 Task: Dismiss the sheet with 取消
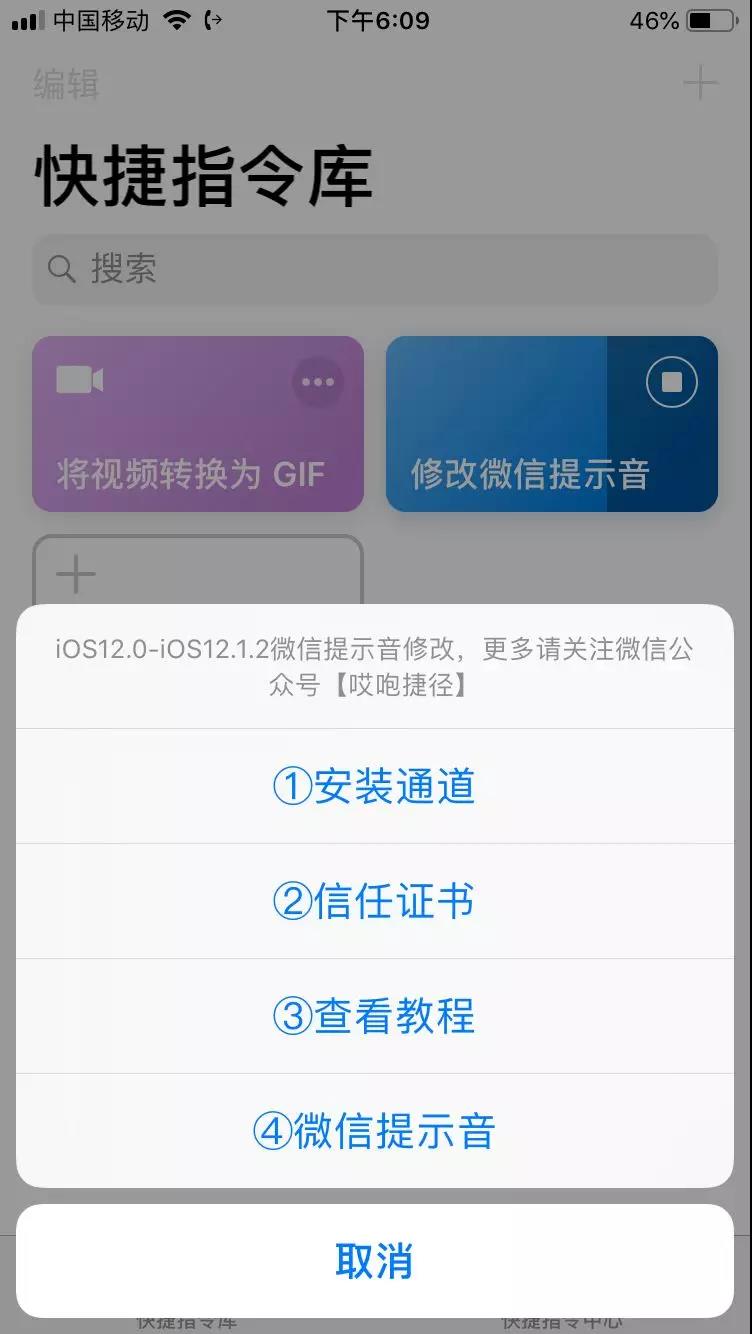375,1261
